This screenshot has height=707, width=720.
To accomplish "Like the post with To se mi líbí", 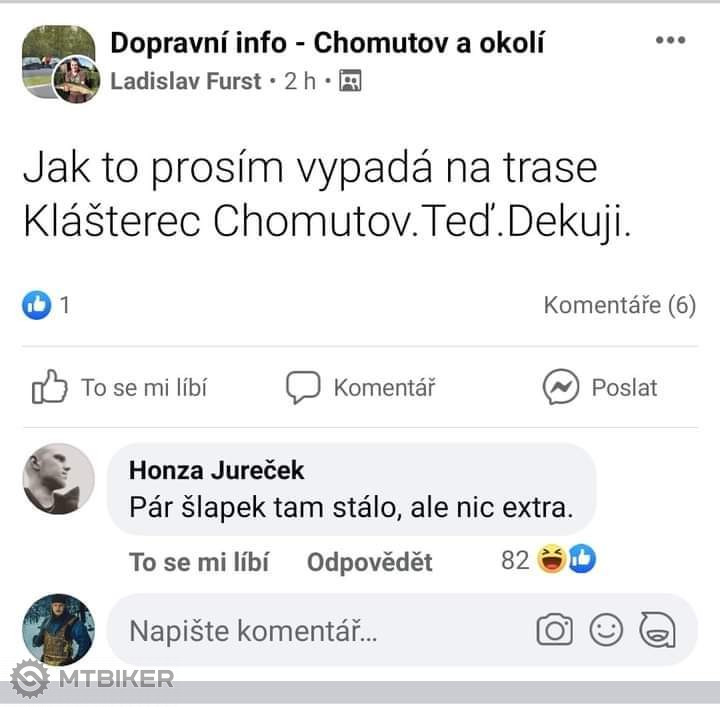I will coord(120,387).
